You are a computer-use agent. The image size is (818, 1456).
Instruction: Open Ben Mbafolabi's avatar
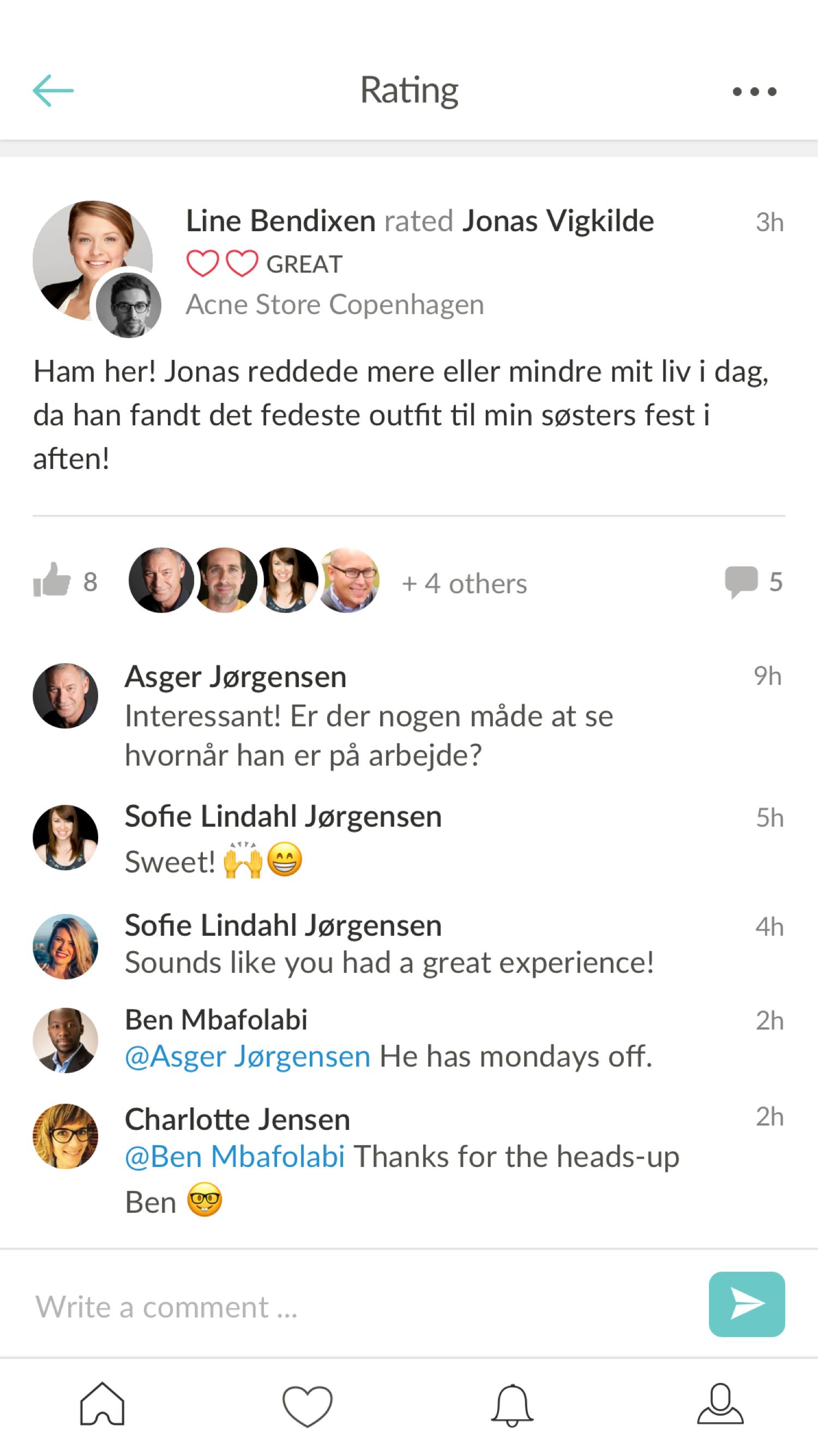(x=65, y=1040)
